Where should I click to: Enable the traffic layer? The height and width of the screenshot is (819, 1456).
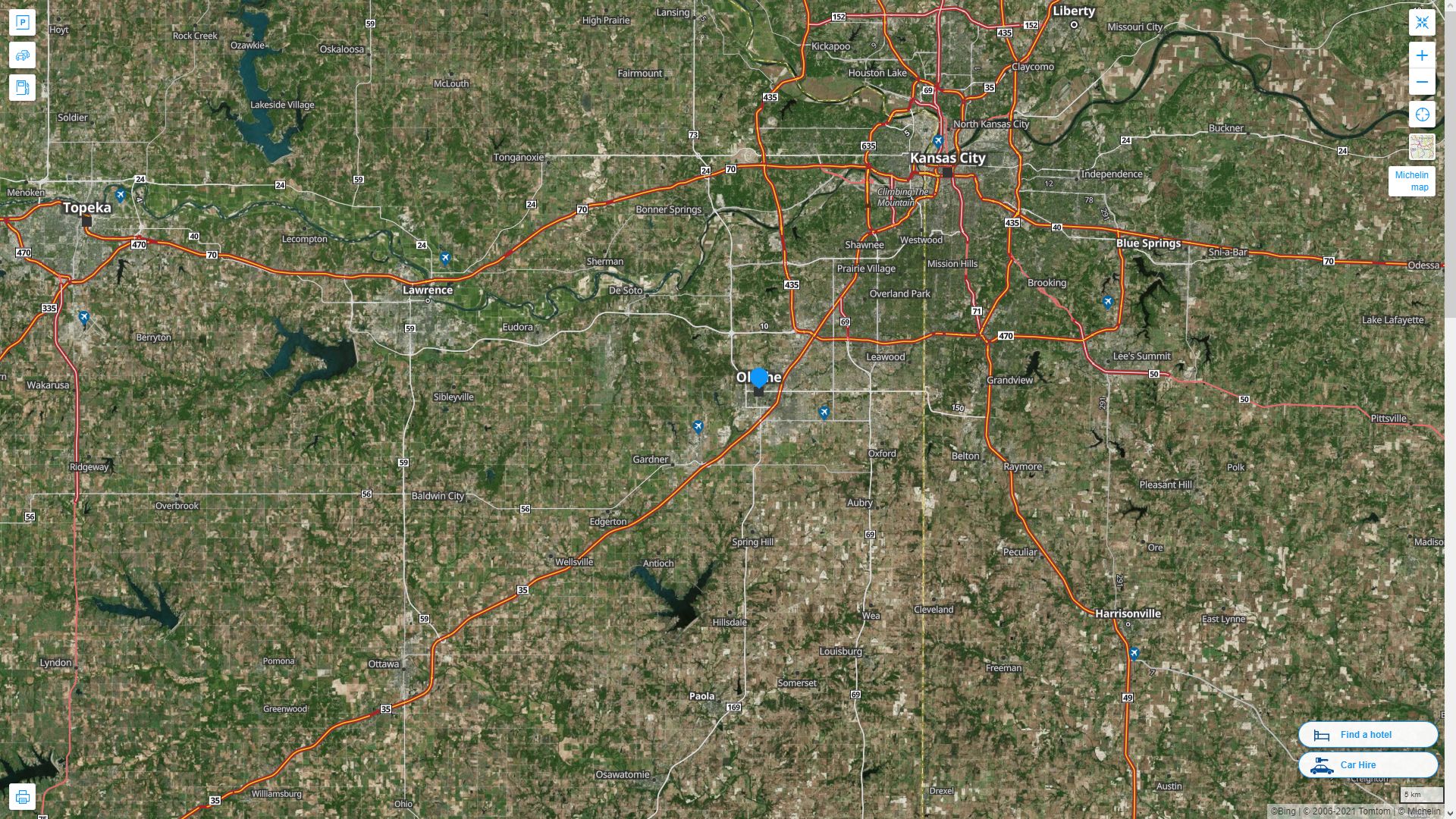pos(22,55)
